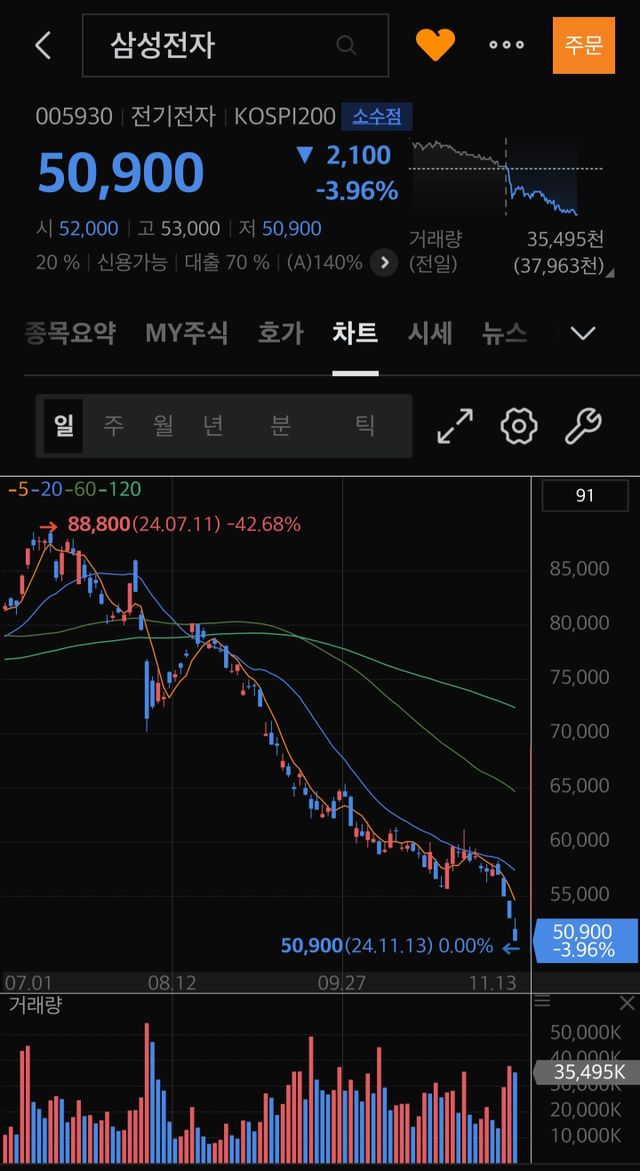Go back with the top-left arrow
This screenshot has width=640, height=1171.
pos(43,46)
